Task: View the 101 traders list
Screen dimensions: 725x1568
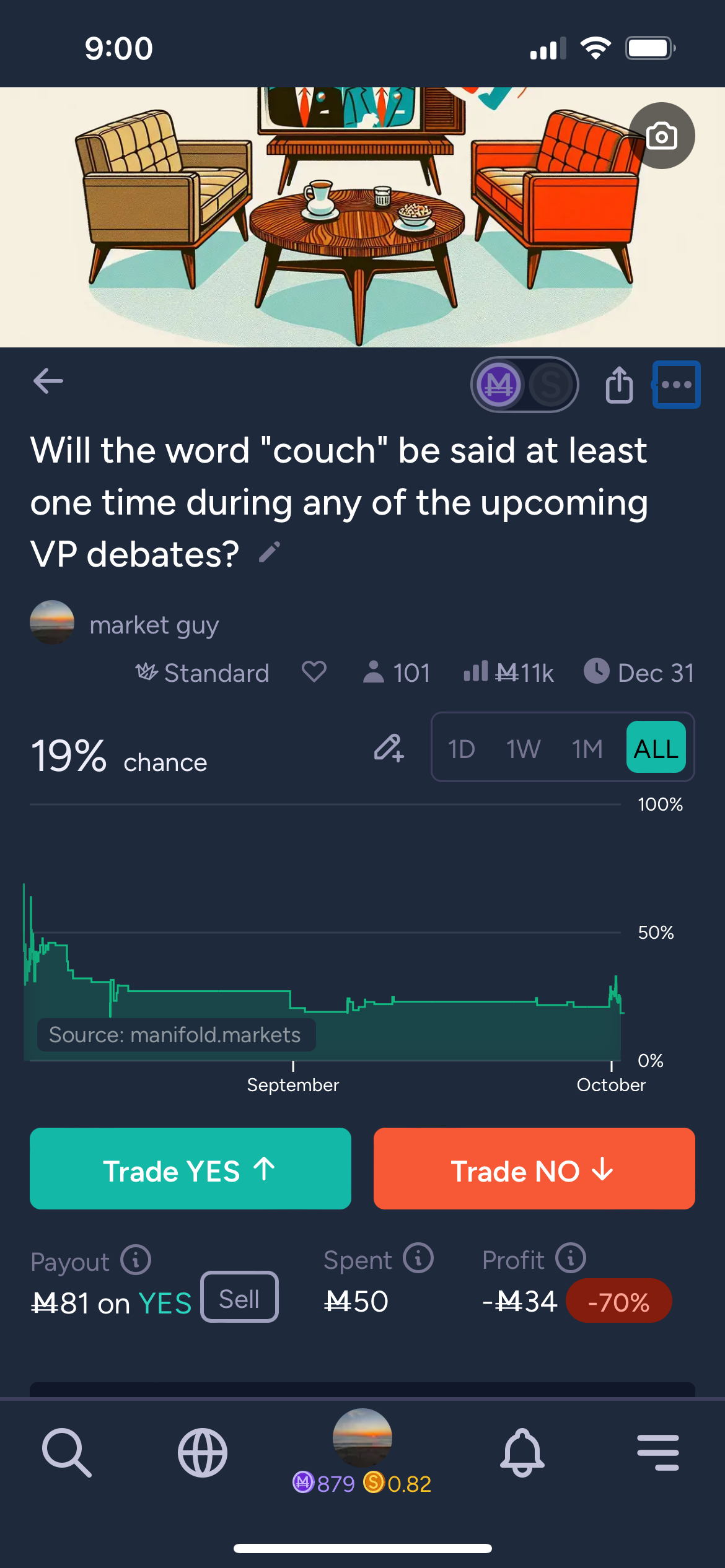Action: 397,673
